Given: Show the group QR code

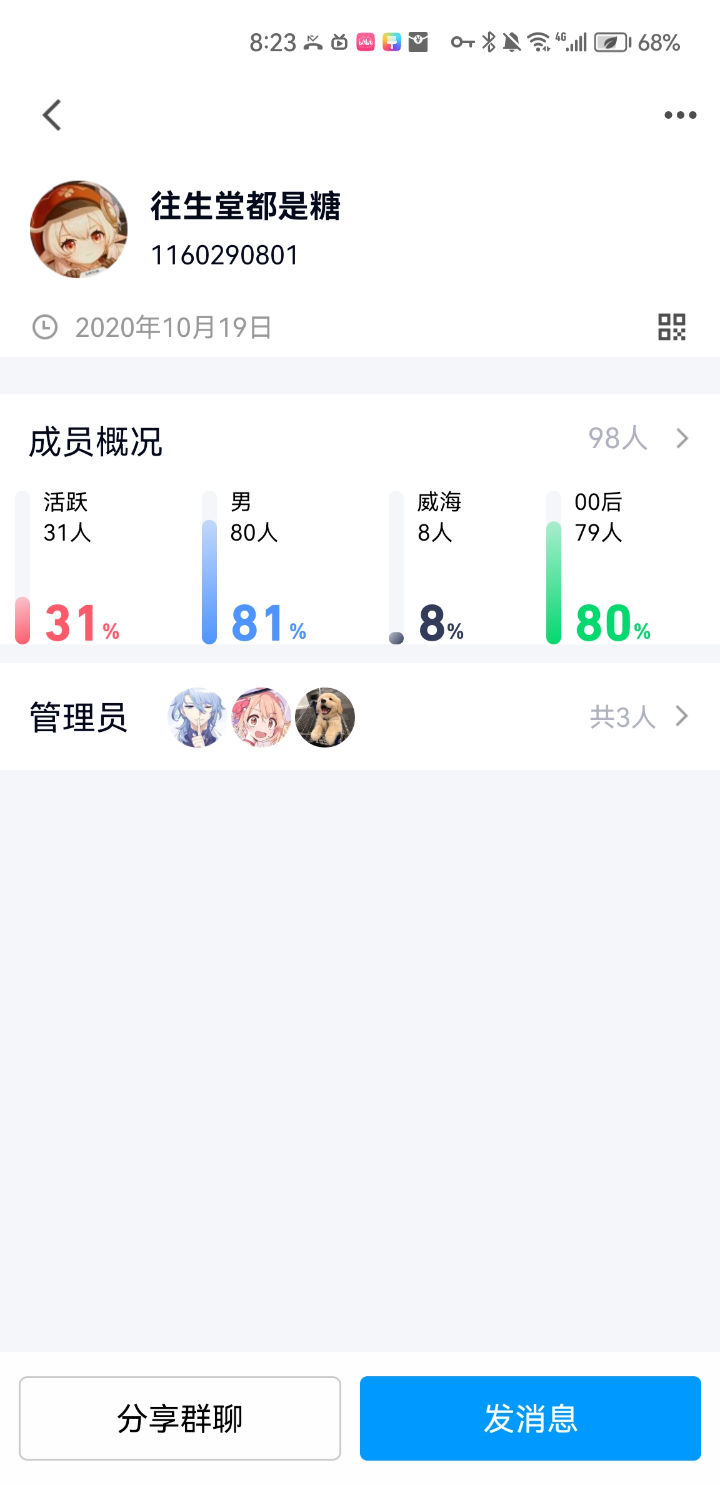Looking at the screenshot, I should [672, 327].
